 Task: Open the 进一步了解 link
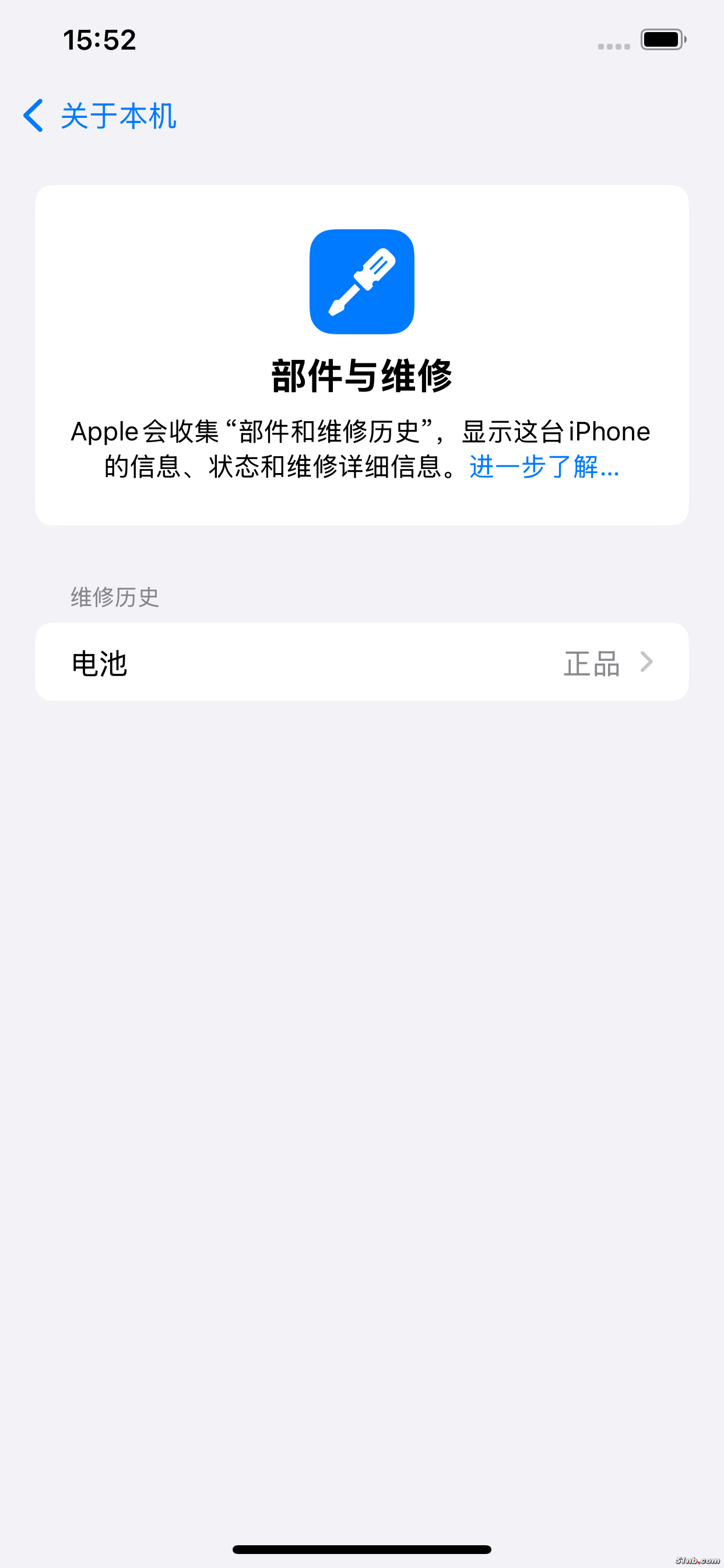(x=543, y=467)
